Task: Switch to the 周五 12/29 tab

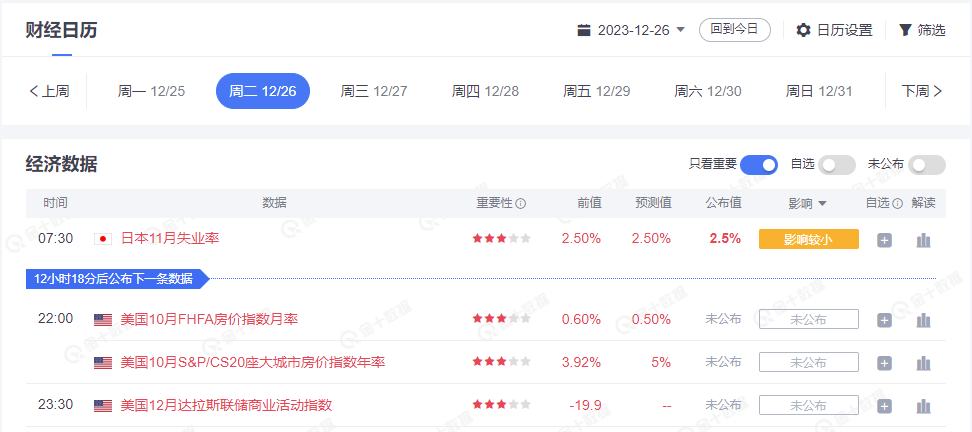Action: click(596, 91)
